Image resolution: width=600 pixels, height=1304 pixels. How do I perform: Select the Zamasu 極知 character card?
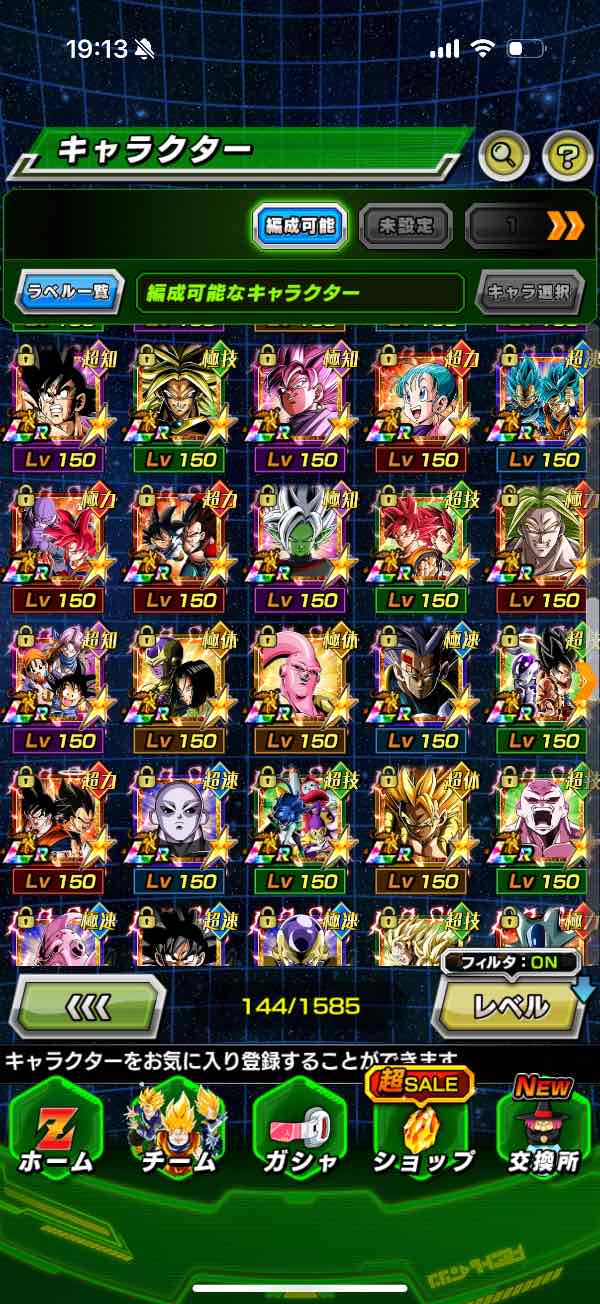pyautogui.click(x=302, y=537)
